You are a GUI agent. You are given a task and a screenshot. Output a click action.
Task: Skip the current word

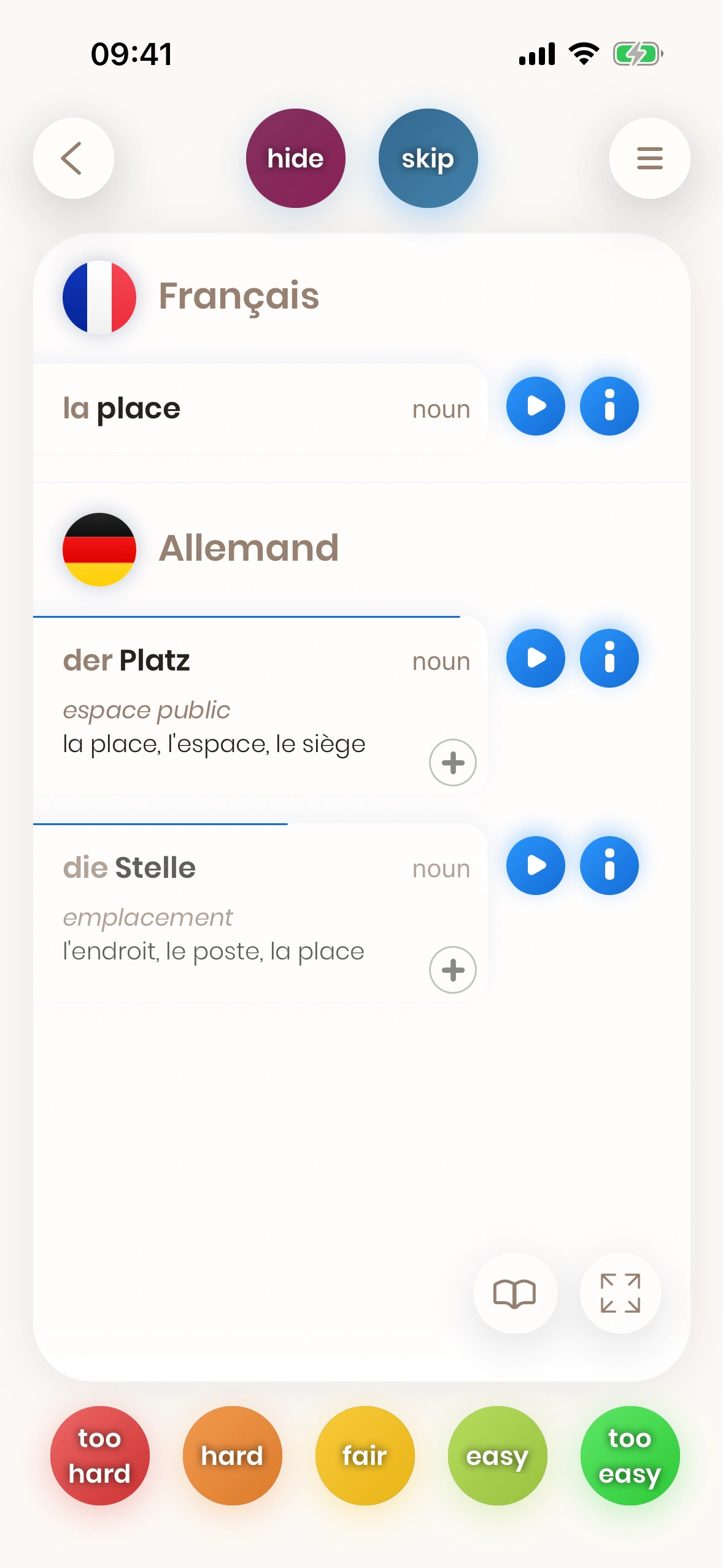coord(428,158)
